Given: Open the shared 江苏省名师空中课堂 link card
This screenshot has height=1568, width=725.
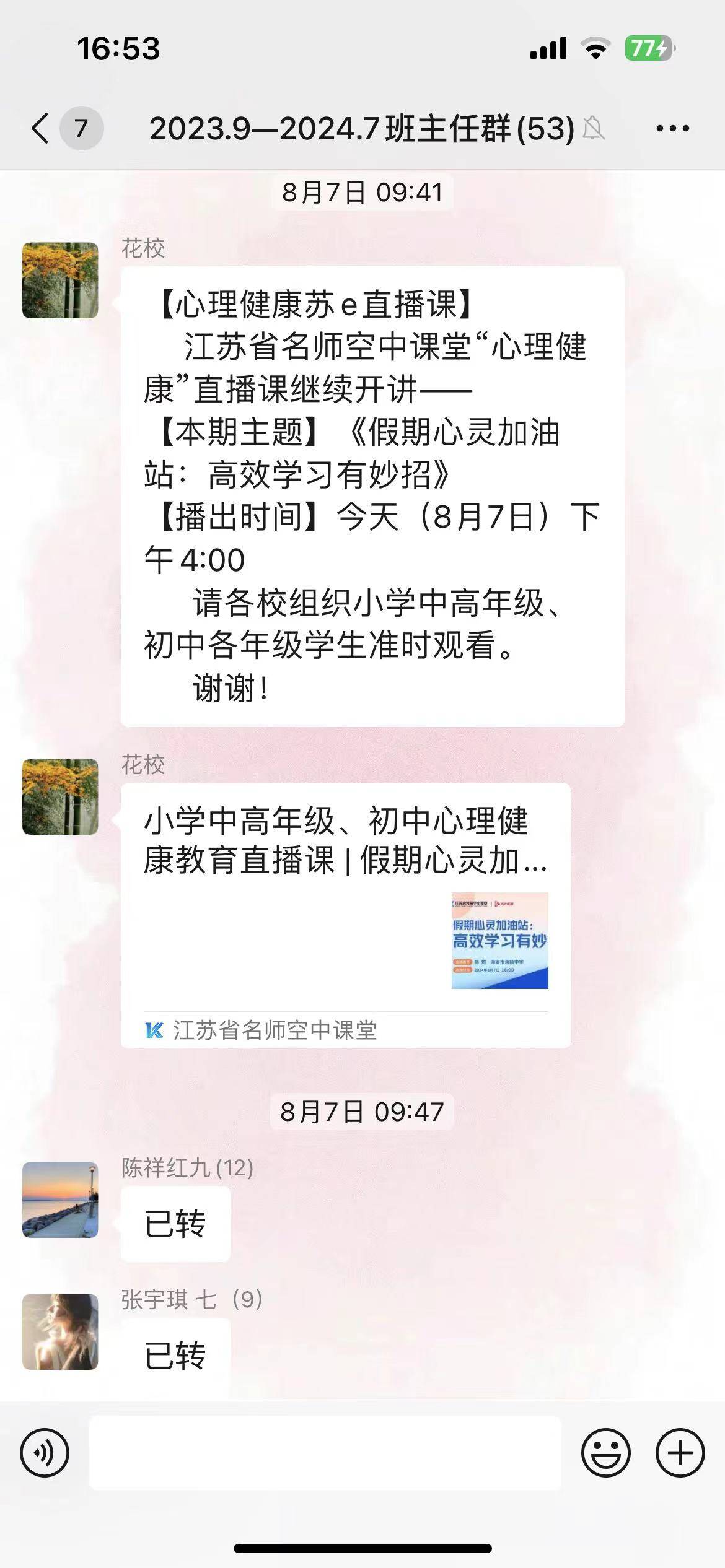Looking at the screenshot, I should [345, 915].
